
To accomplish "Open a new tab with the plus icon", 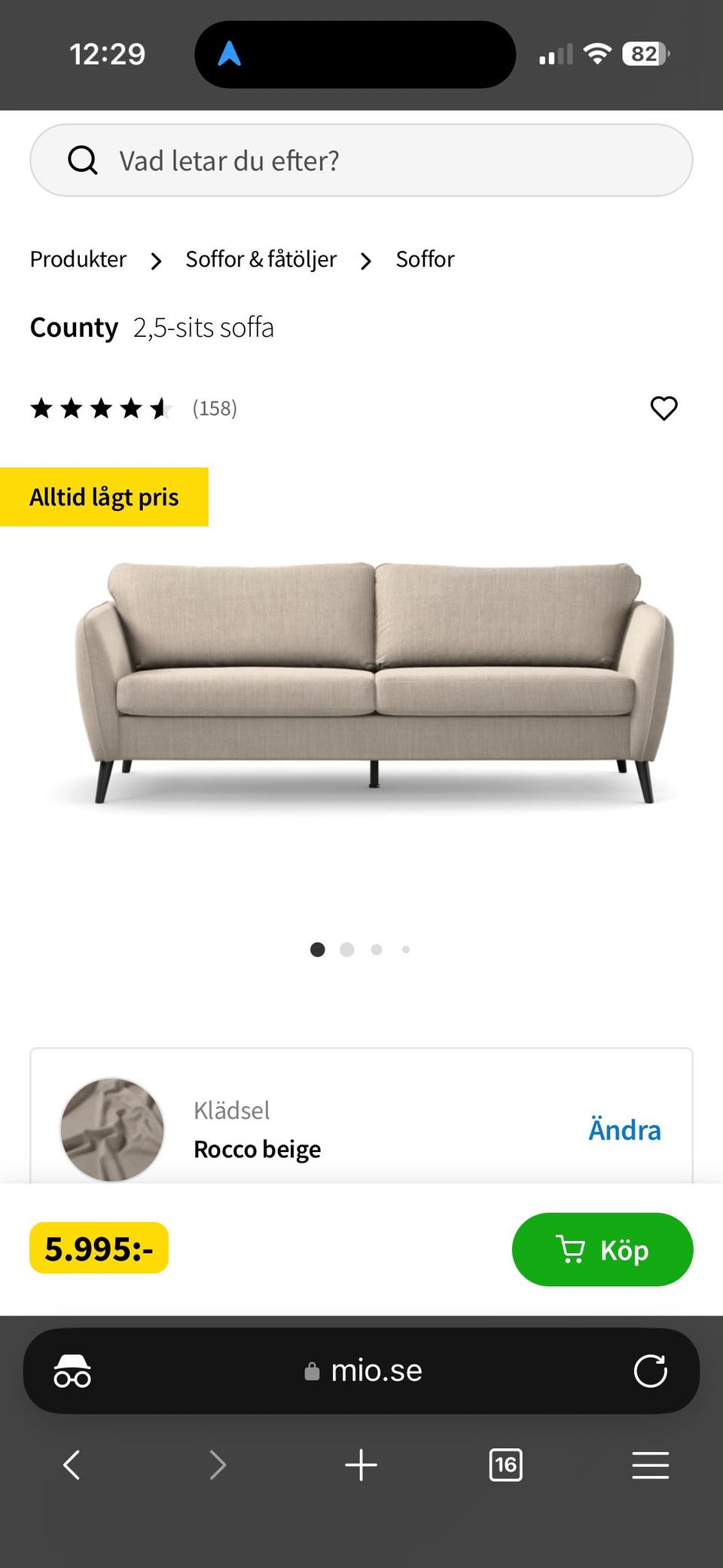I will click(361, 1465).
